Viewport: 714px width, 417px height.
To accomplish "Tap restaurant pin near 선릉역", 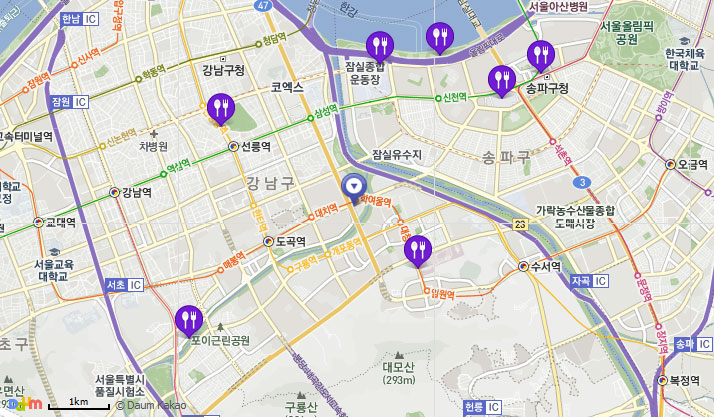I will pos(220,107).
